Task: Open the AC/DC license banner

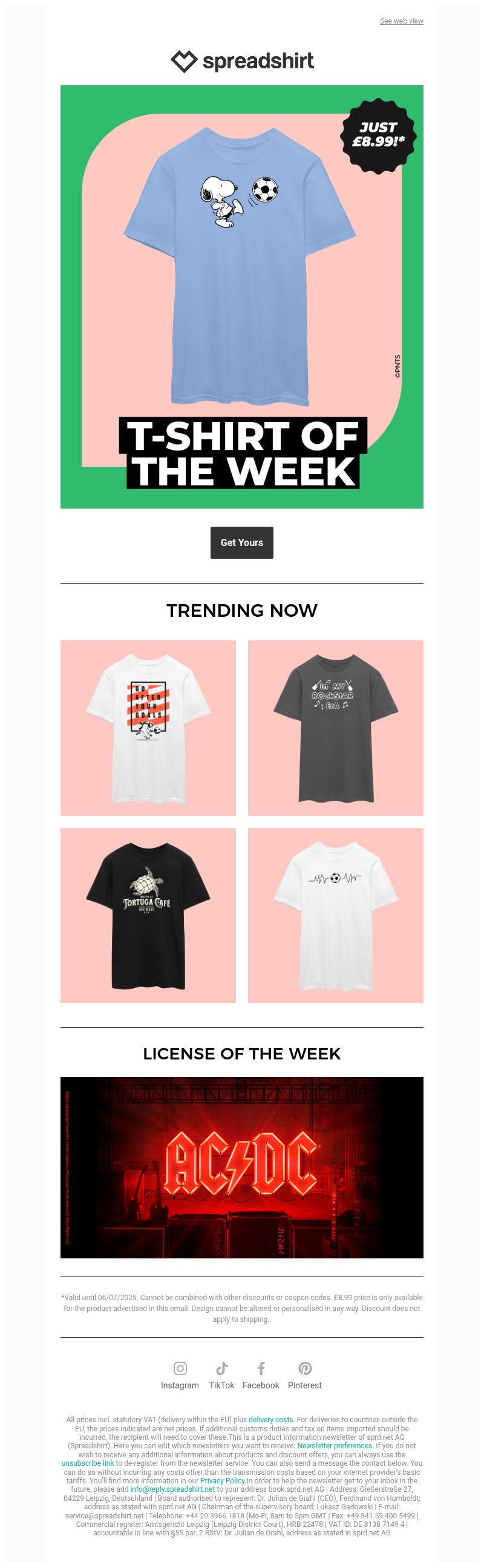Action: [x=241, y=1168]
